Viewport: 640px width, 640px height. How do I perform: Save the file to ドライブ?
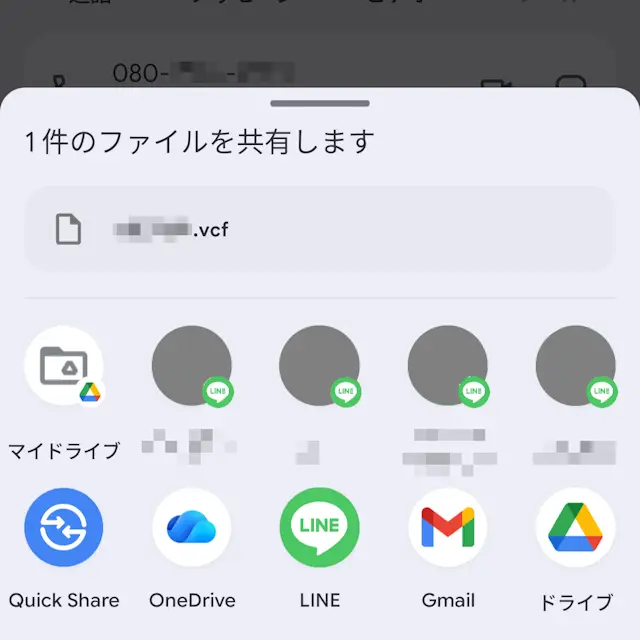tap(576, 528)
